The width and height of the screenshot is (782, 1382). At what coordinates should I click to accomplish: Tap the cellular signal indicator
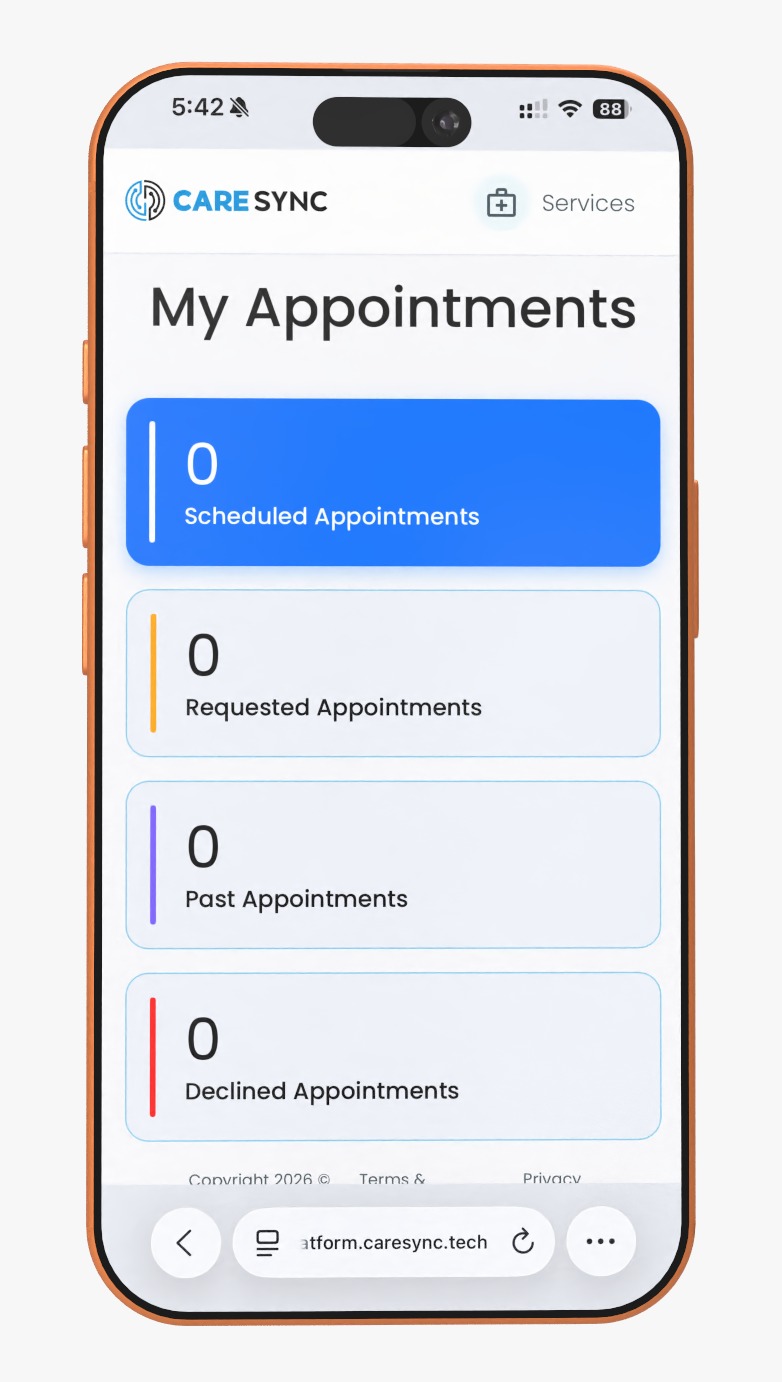(533, 111)
